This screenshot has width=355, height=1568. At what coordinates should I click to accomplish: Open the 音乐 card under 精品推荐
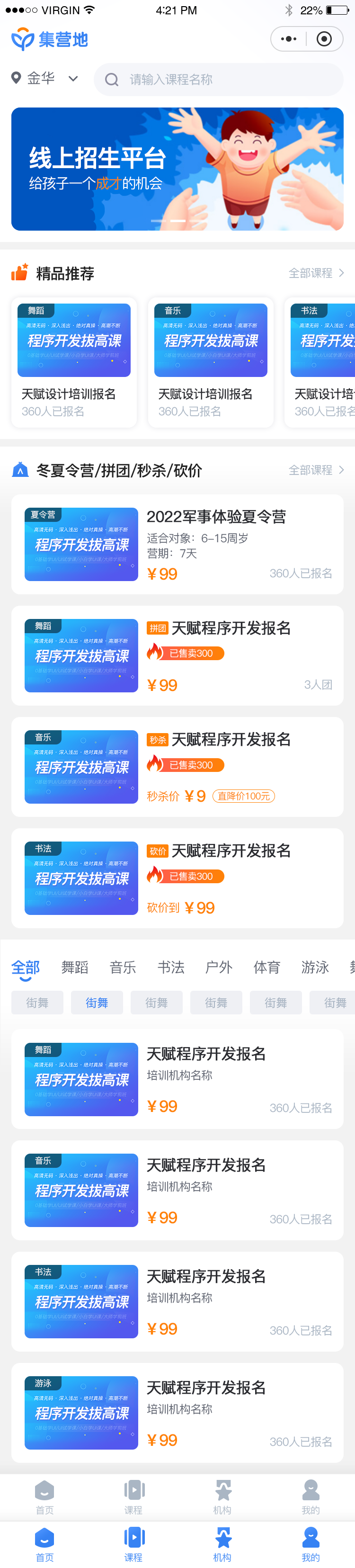tap(211, 362)
